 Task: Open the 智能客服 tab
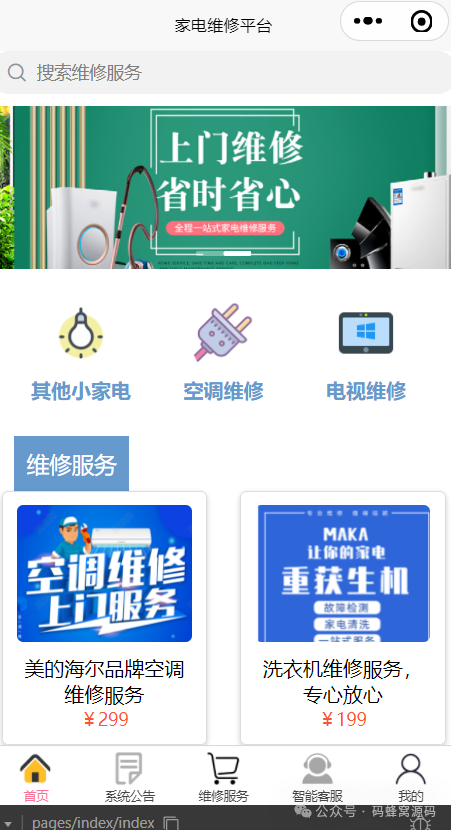click(317, 777)
